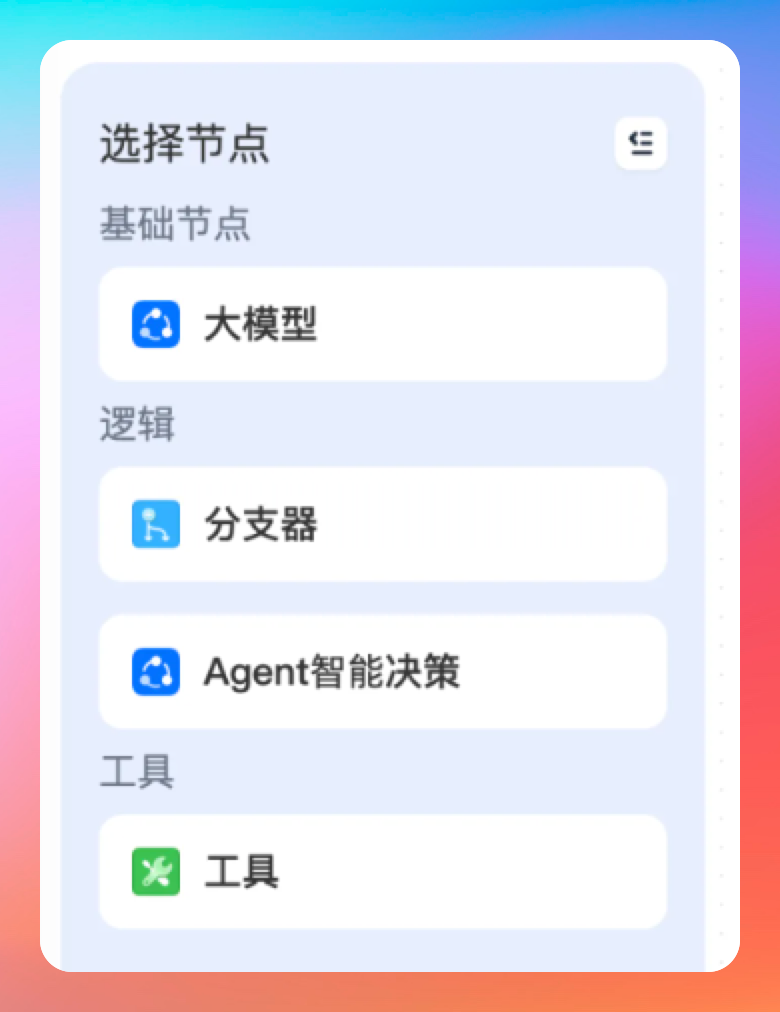The image size is (780, 1012).
Task: Add the 分支器 node
Action: pos(382,524)
